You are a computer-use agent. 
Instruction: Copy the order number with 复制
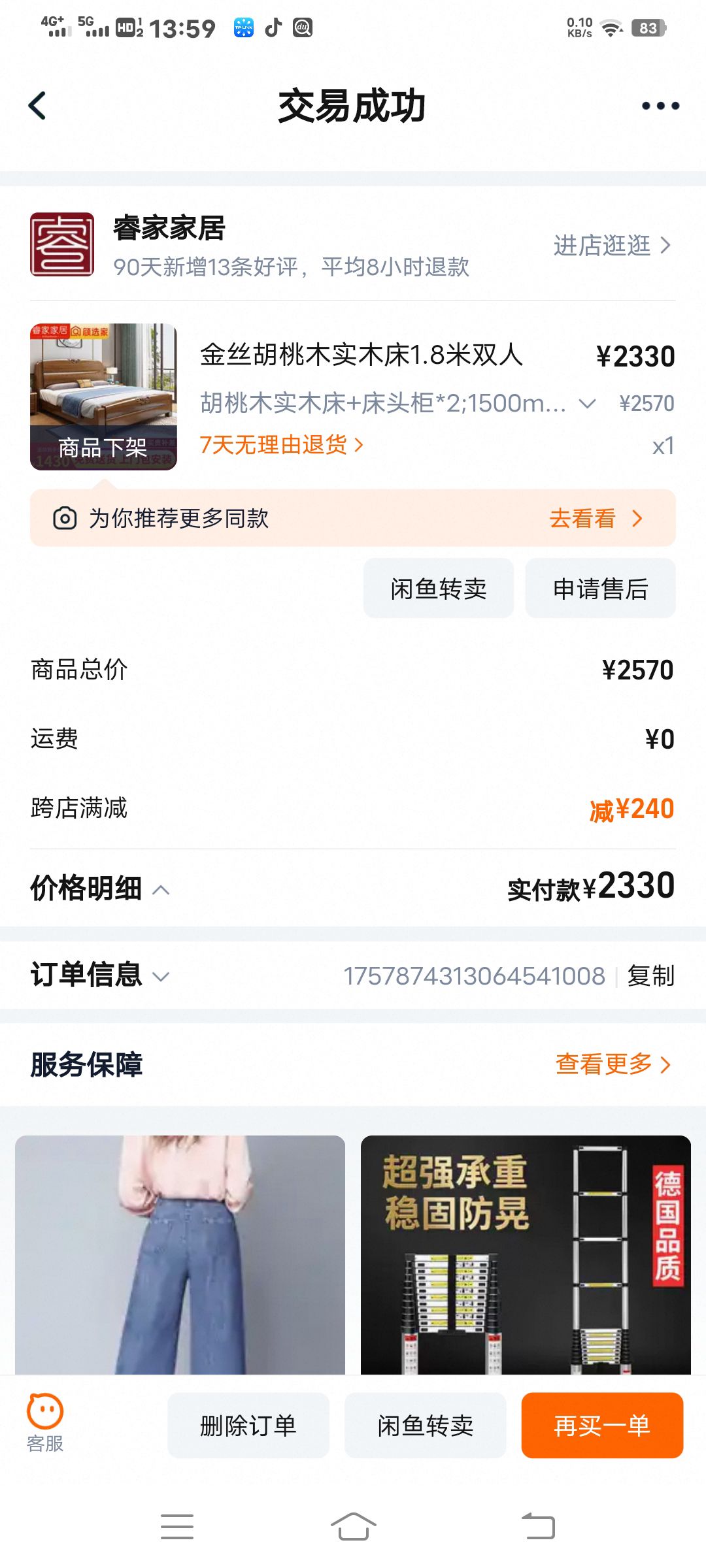pyautogui.click(x=650, y=976)
